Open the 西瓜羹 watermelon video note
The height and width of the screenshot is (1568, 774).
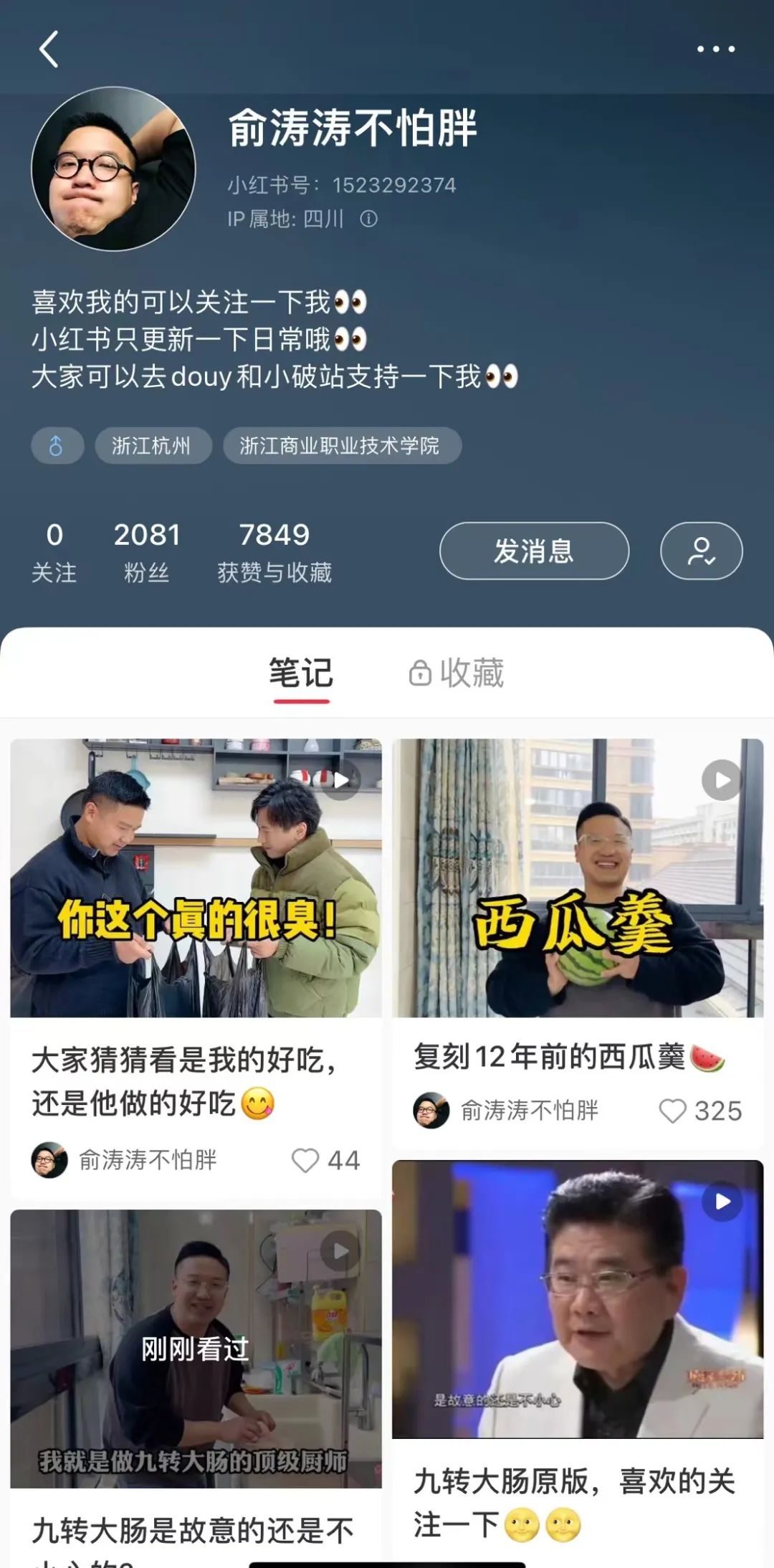[x=578, y=878]
